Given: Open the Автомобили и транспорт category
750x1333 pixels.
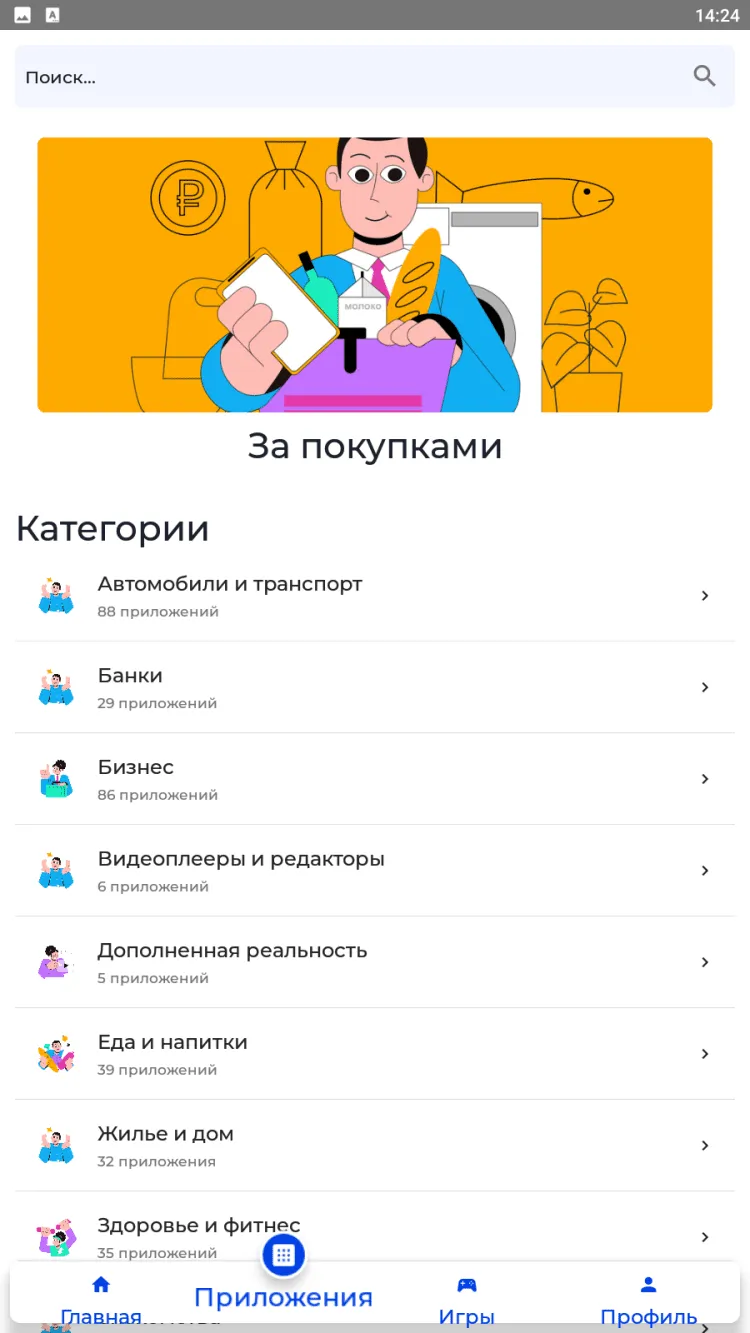Looking at the screenshot, I should (x=375, y=595).
